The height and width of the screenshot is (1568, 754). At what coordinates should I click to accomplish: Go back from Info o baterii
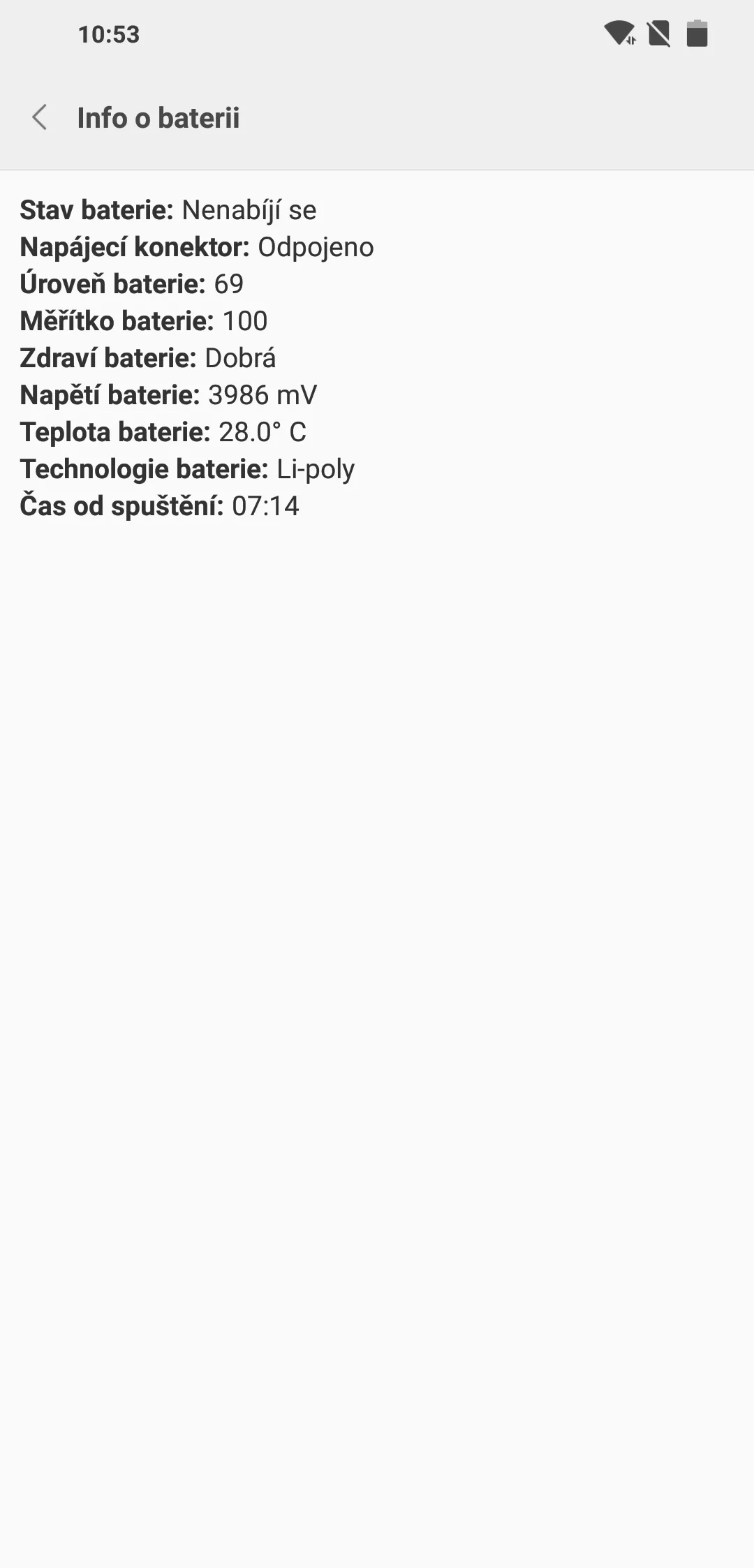coord(40,117)
